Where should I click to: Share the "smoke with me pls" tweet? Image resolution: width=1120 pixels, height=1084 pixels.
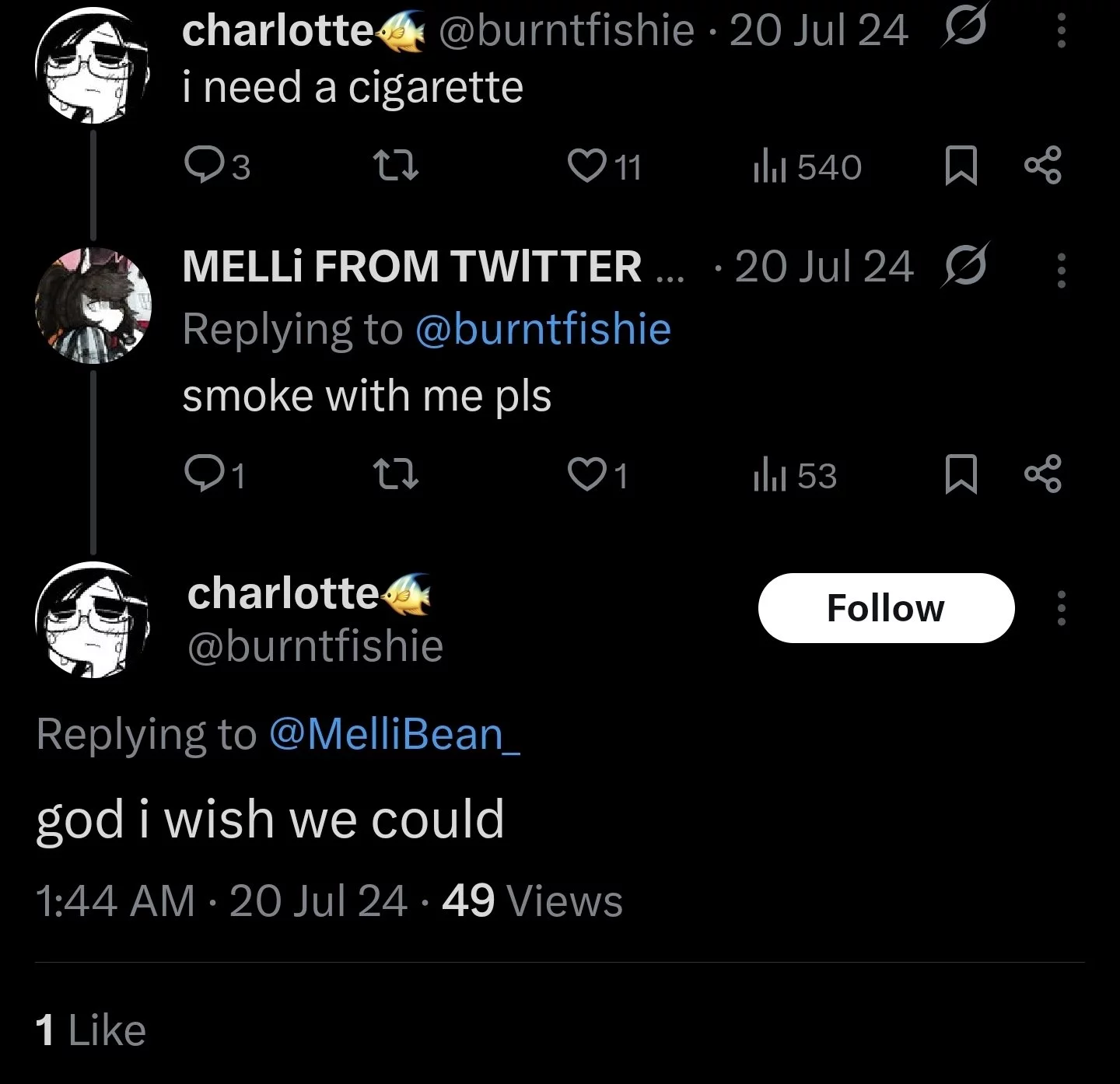[x=1042, y=475]
